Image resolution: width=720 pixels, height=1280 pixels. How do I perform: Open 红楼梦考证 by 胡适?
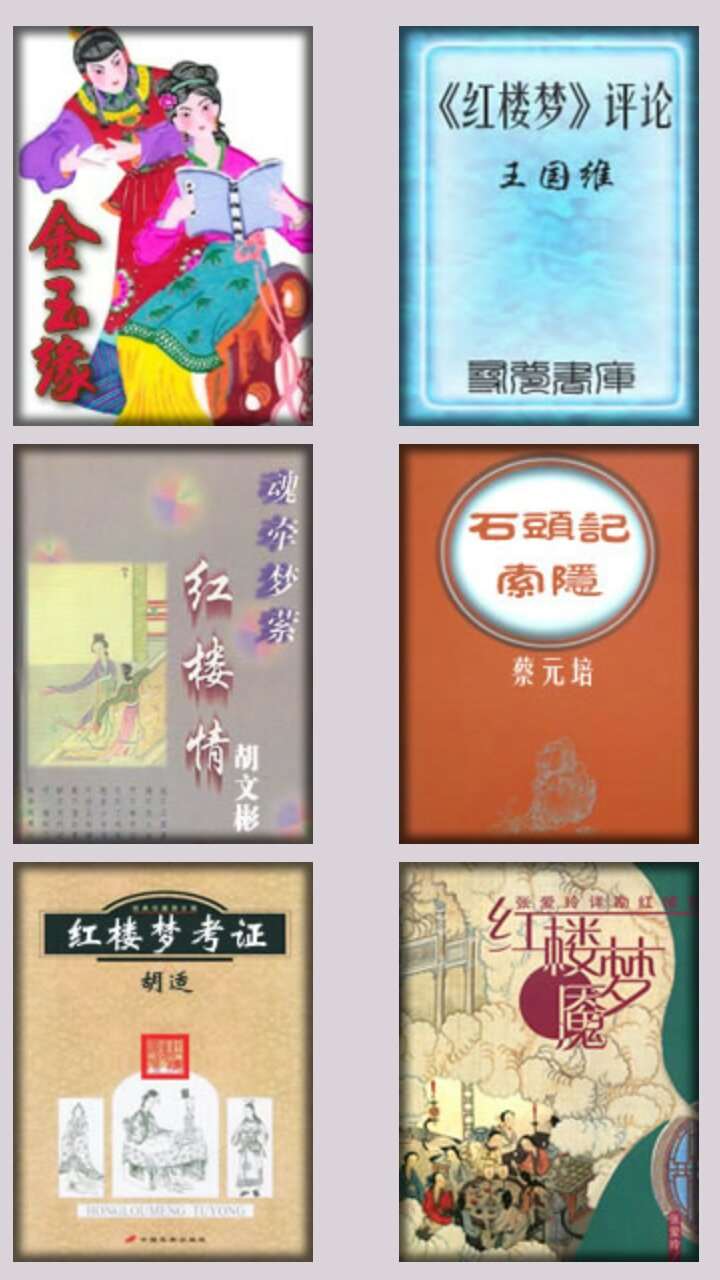[x=163, y=1062]
